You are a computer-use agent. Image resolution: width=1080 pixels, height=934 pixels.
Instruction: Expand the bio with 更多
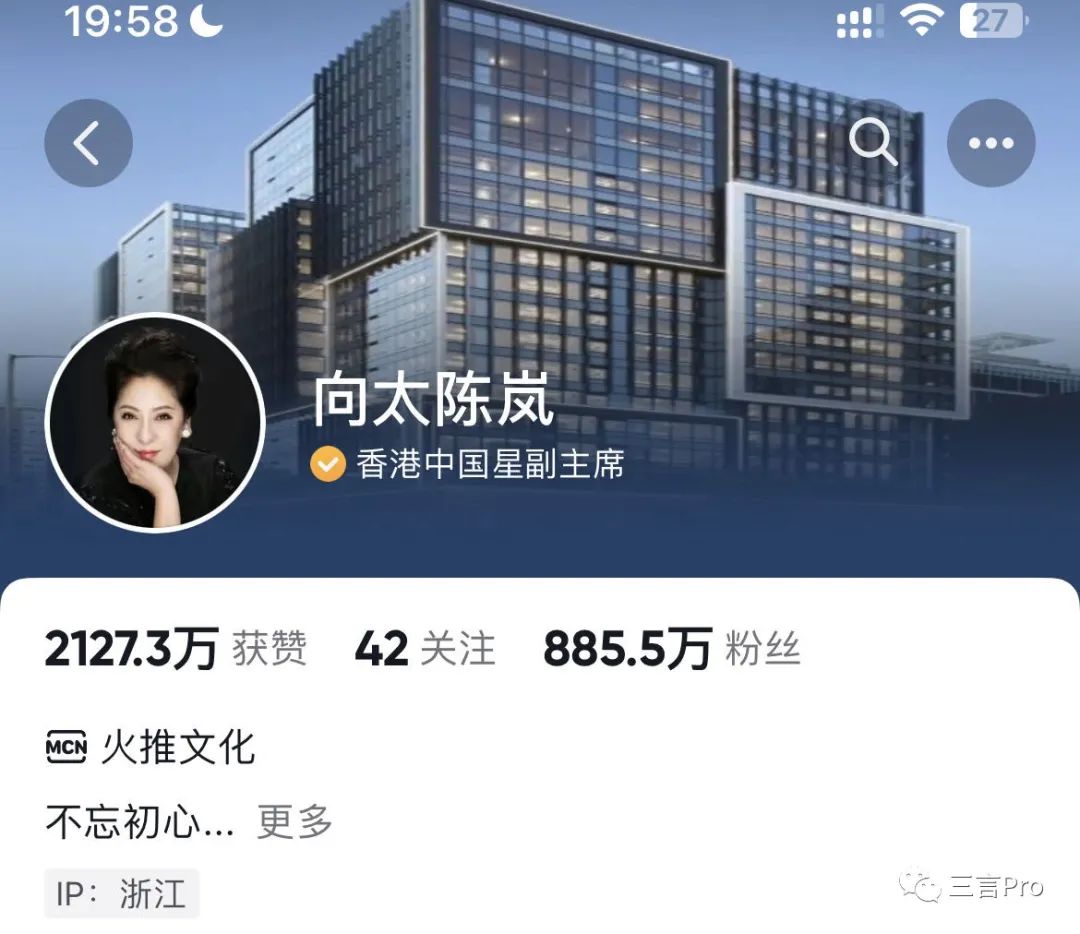[x=294, y=822]
